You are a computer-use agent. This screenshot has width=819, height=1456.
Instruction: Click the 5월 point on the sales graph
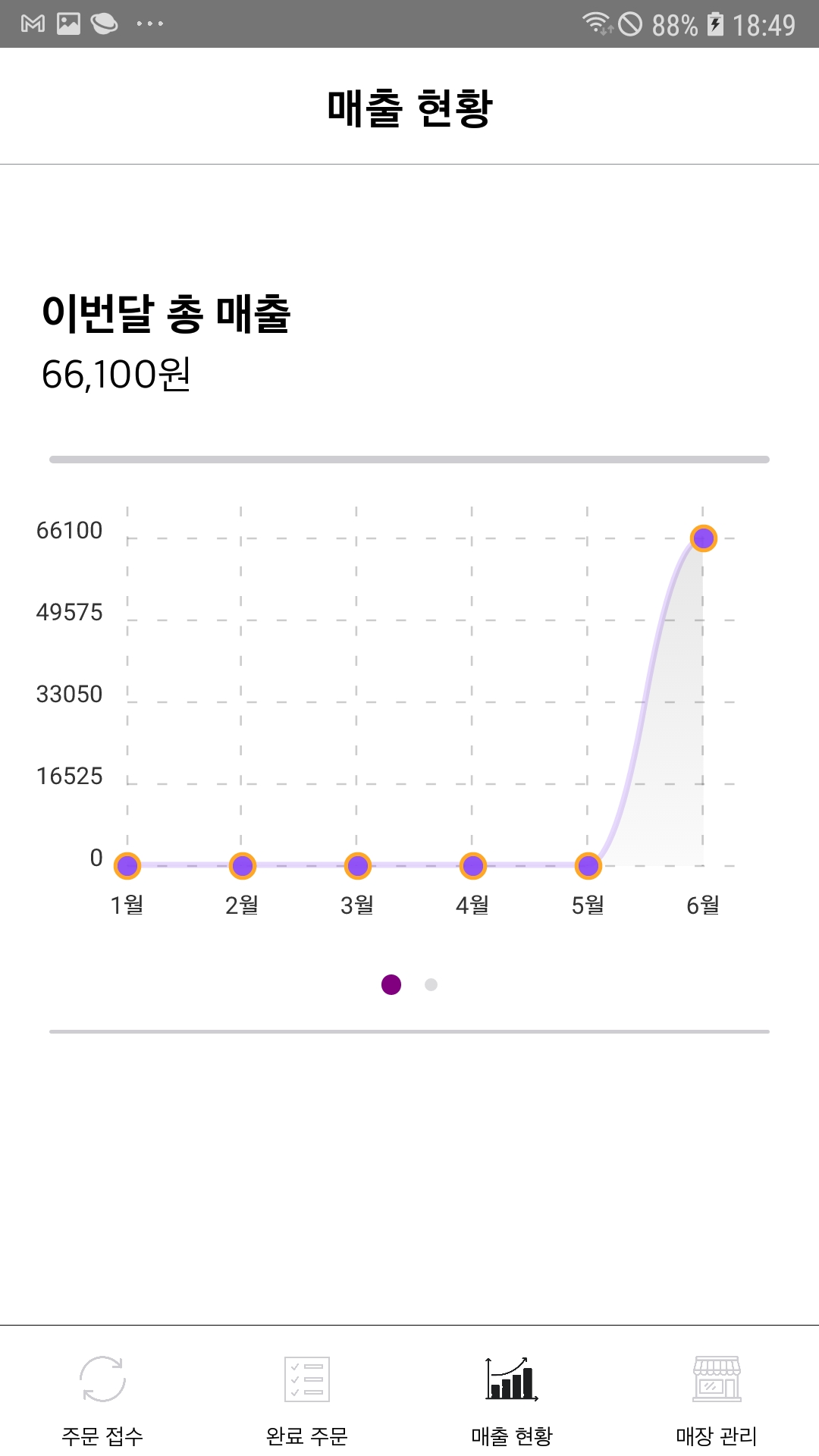point(589,864)
